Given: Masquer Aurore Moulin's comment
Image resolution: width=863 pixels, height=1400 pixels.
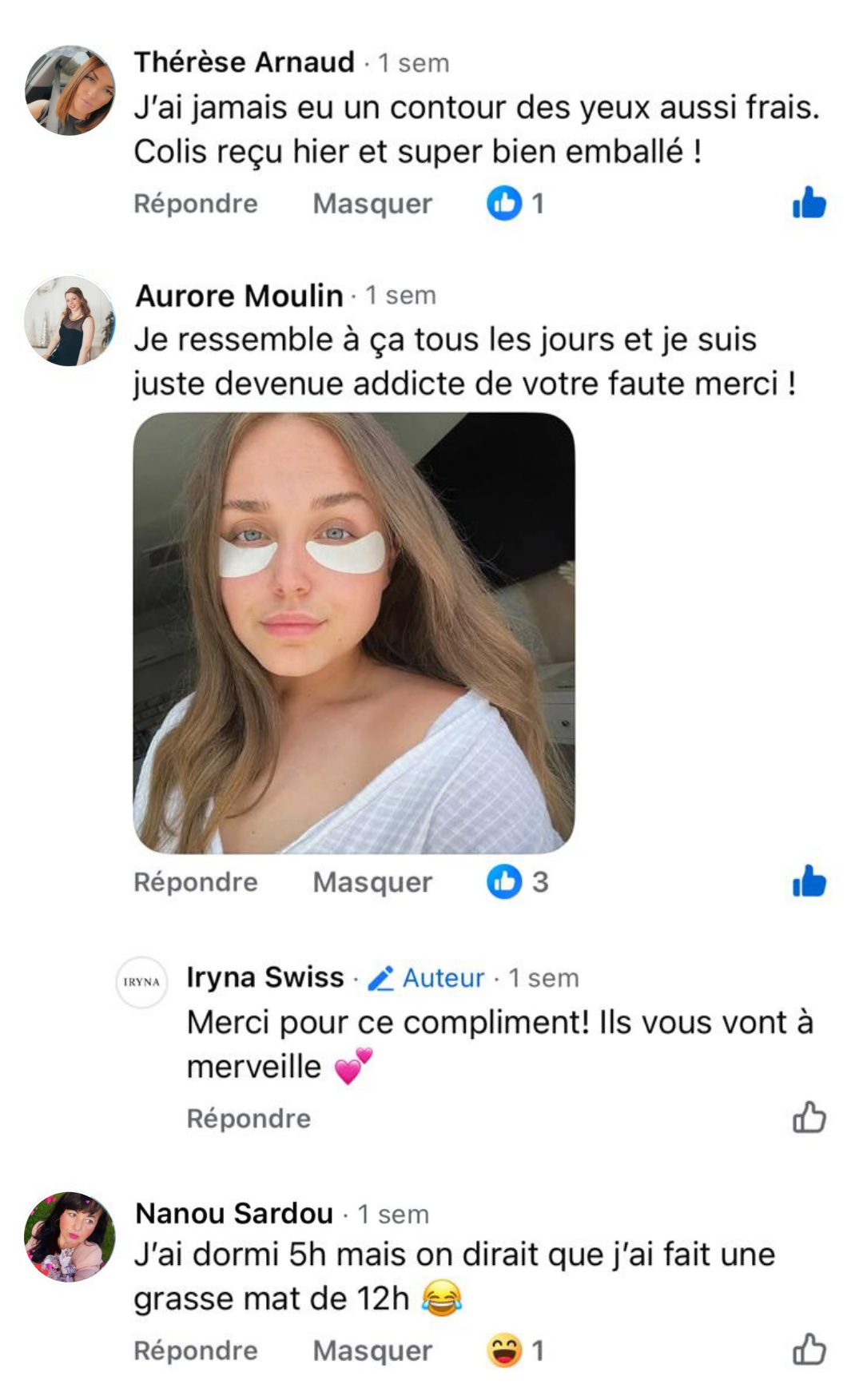Looking at the screenshot, I should click(372, 882).
